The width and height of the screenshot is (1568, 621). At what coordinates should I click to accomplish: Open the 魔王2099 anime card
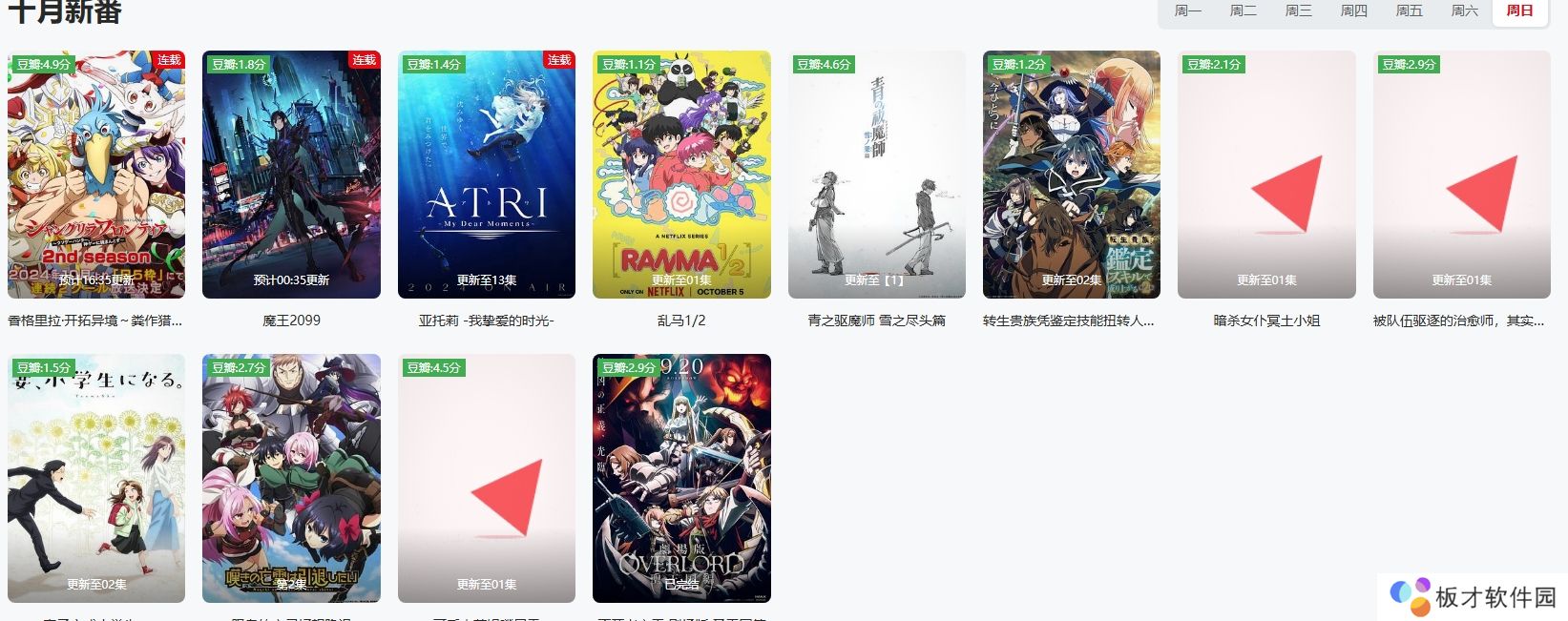click(x=291, y=175)
